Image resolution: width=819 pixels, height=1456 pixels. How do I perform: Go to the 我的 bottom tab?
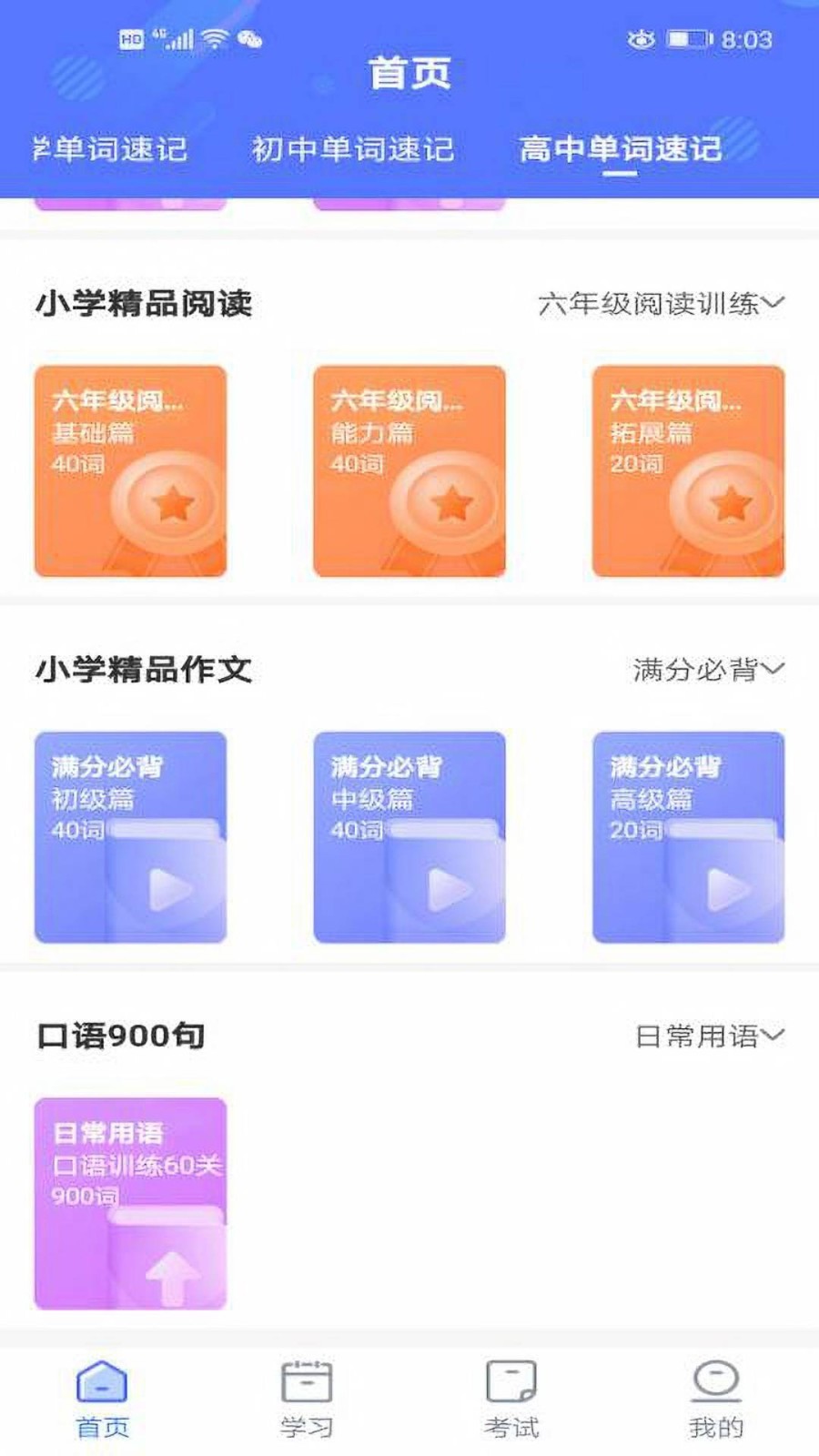pos(716,1400)
